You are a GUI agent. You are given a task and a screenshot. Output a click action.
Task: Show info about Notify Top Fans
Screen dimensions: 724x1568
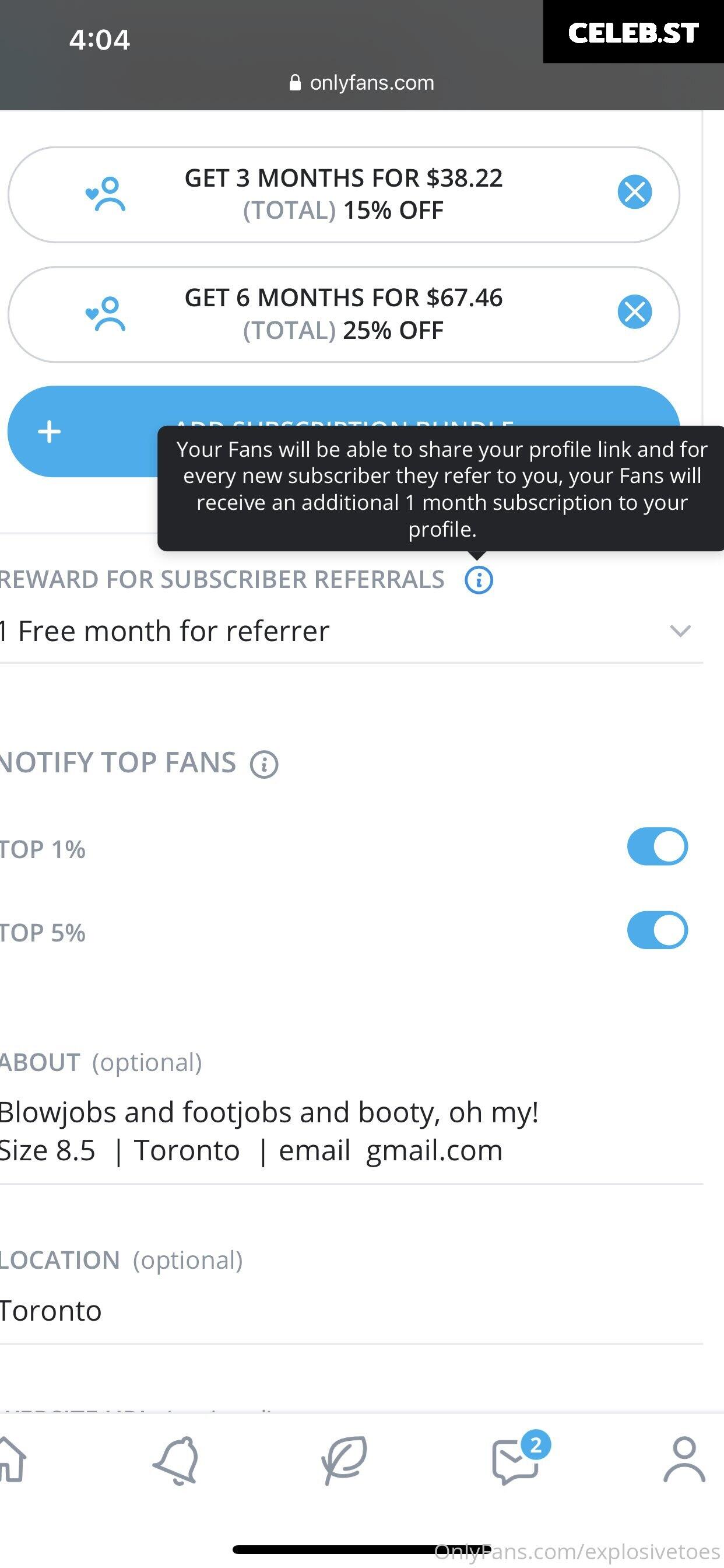click(x=264, y=764)
